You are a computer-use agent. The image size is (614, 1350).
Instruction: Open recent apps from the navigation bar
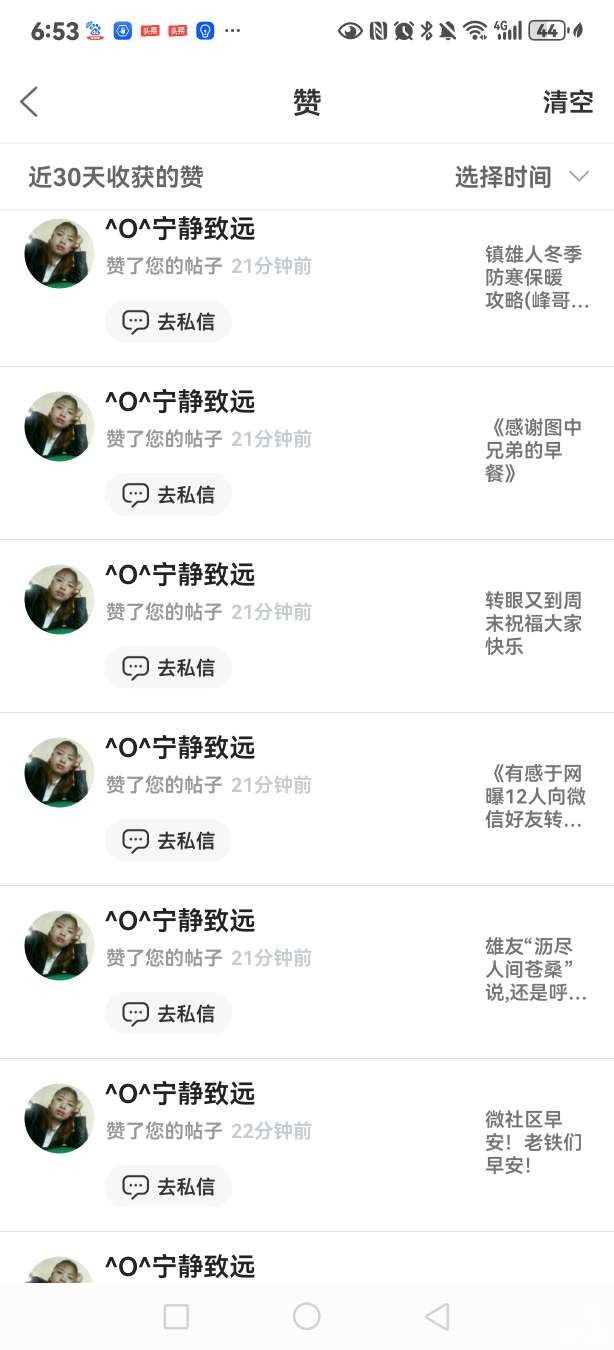[176, 1316]
